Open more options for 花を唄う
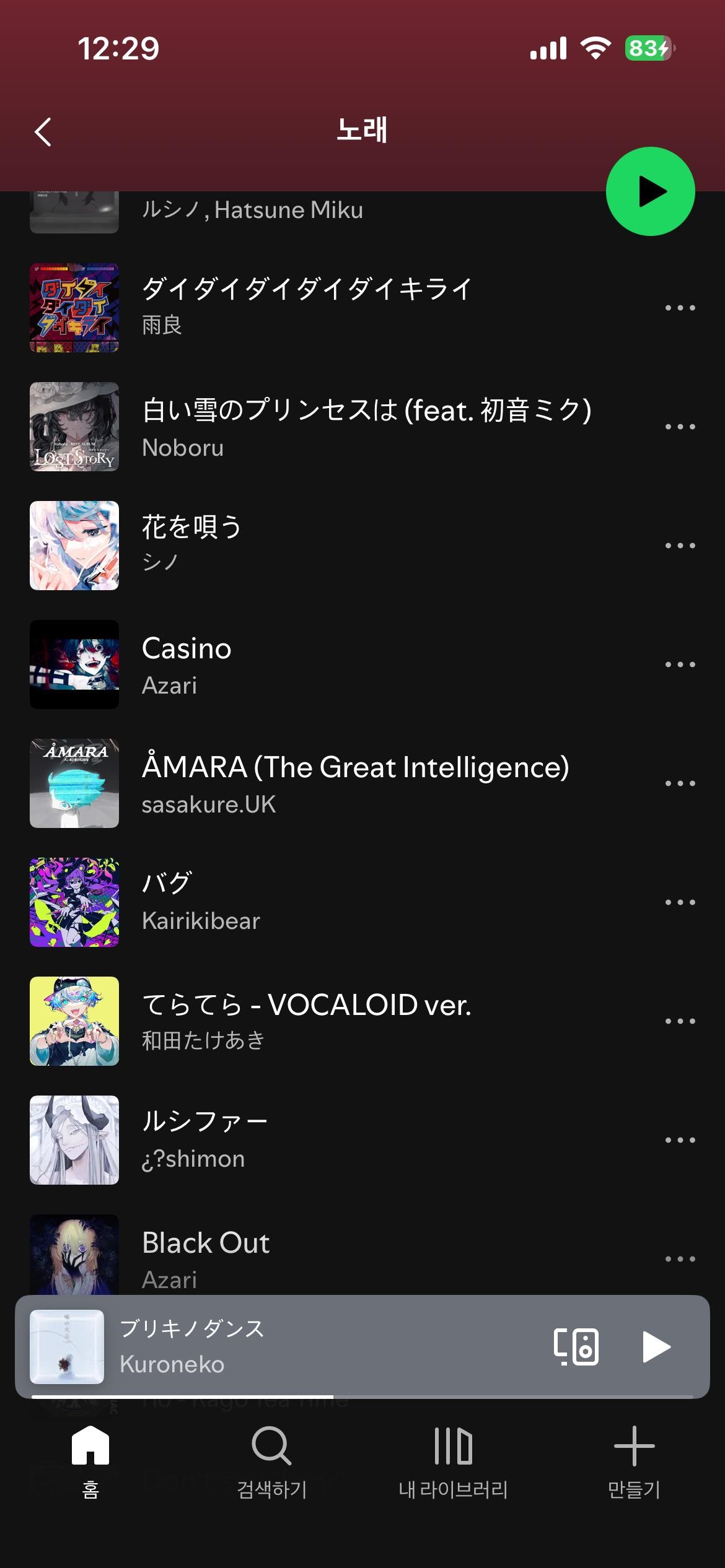 (x=680, y=546)
